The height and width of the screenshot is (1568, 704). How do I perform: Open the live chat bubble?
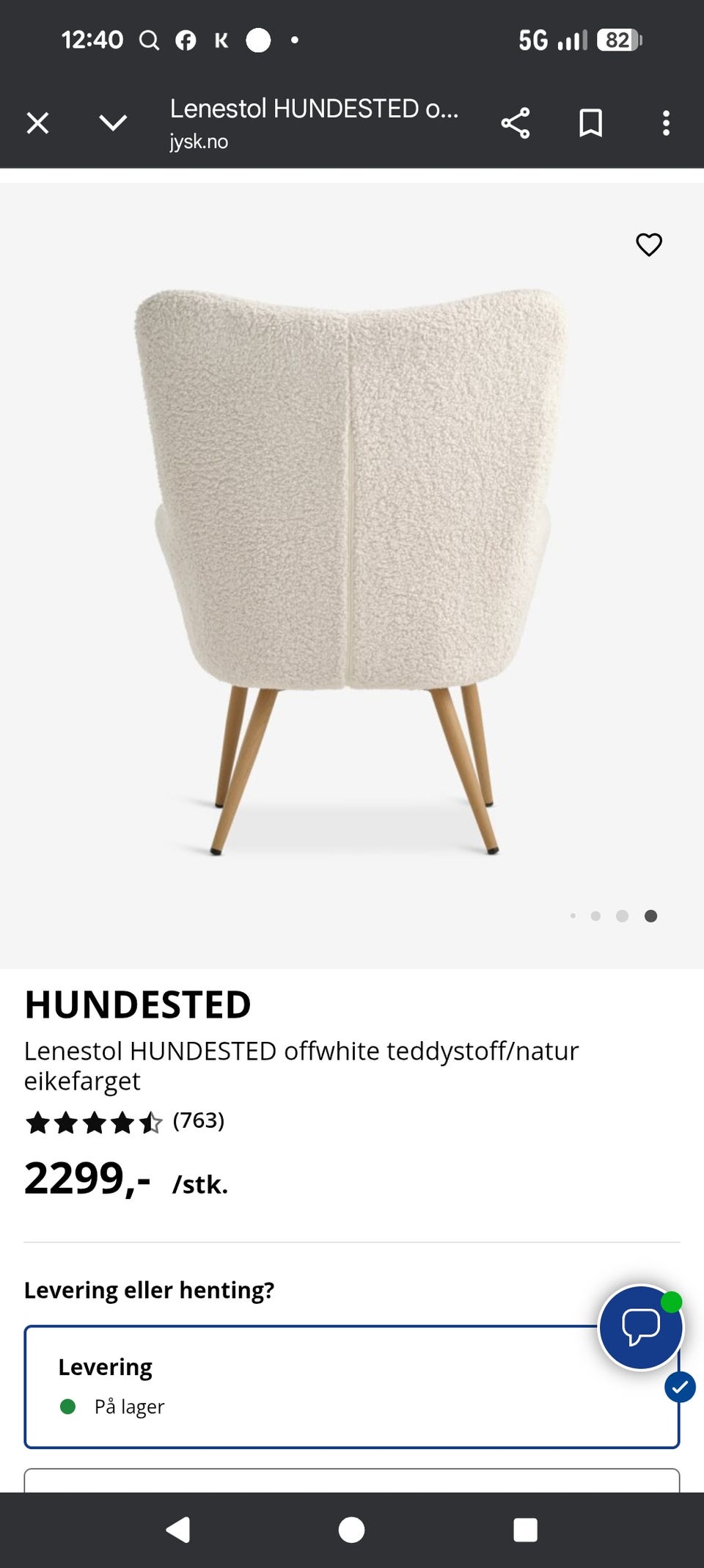(641, 1327)
